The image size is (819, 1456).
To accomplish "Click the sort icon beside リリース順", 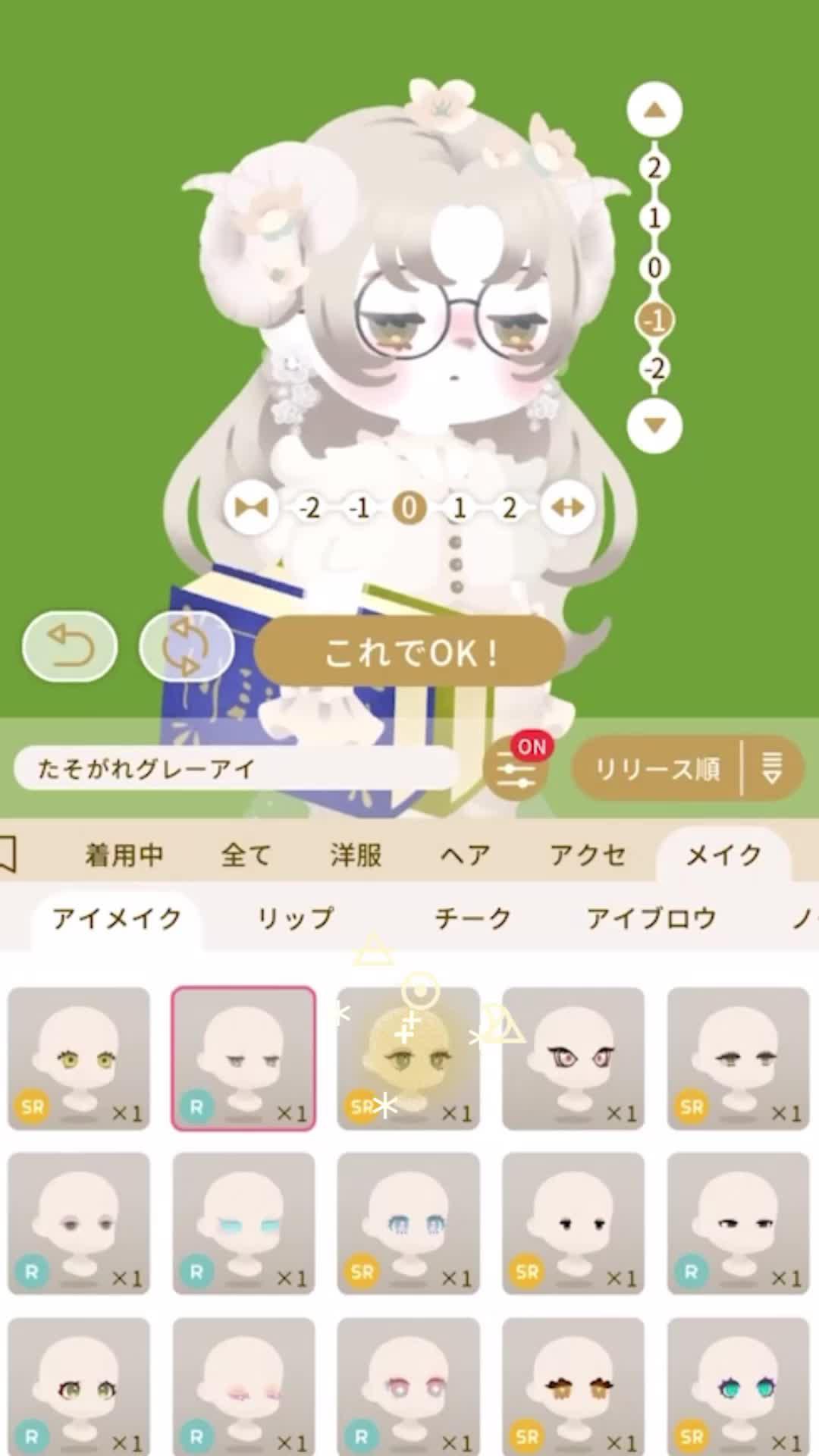I will pyautogui.click(x=773, y=768).
